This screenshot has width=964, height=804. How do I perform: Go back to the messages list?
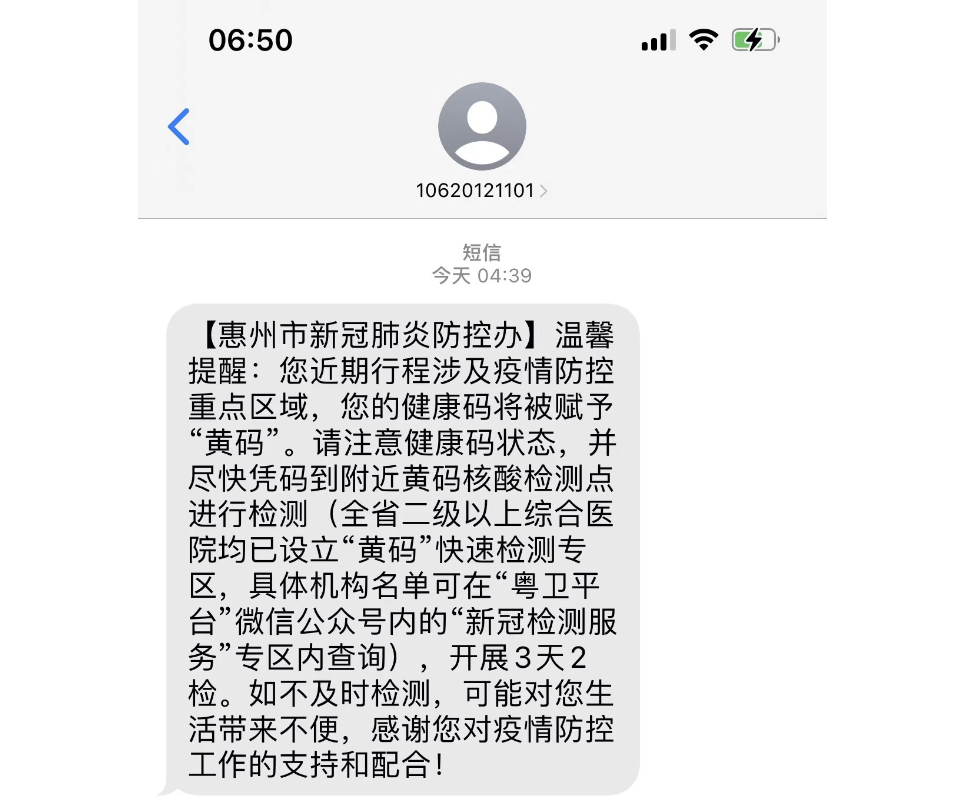(179, 127)
